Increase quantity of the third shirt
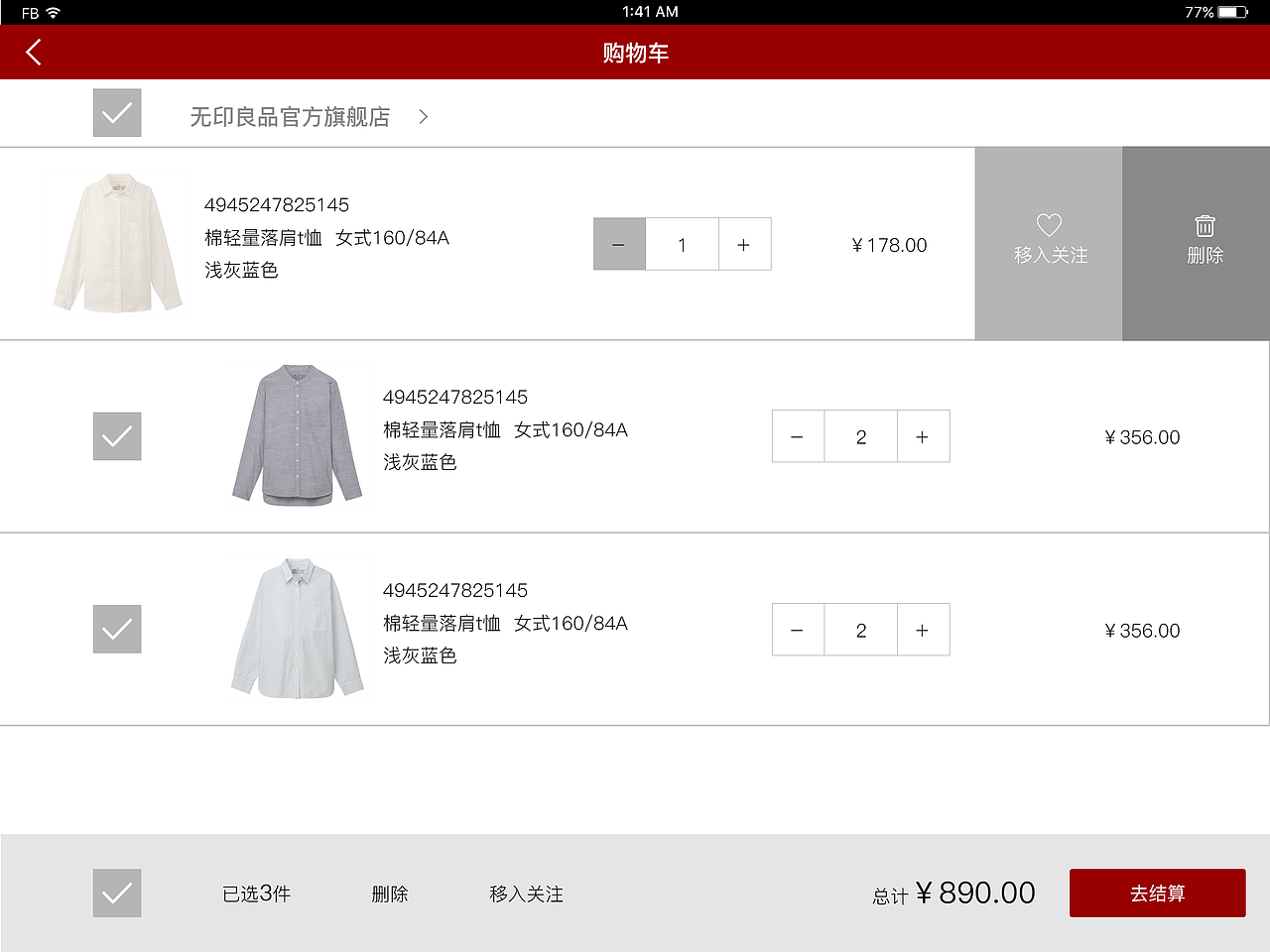1270x952 pixels. point(923,630)
